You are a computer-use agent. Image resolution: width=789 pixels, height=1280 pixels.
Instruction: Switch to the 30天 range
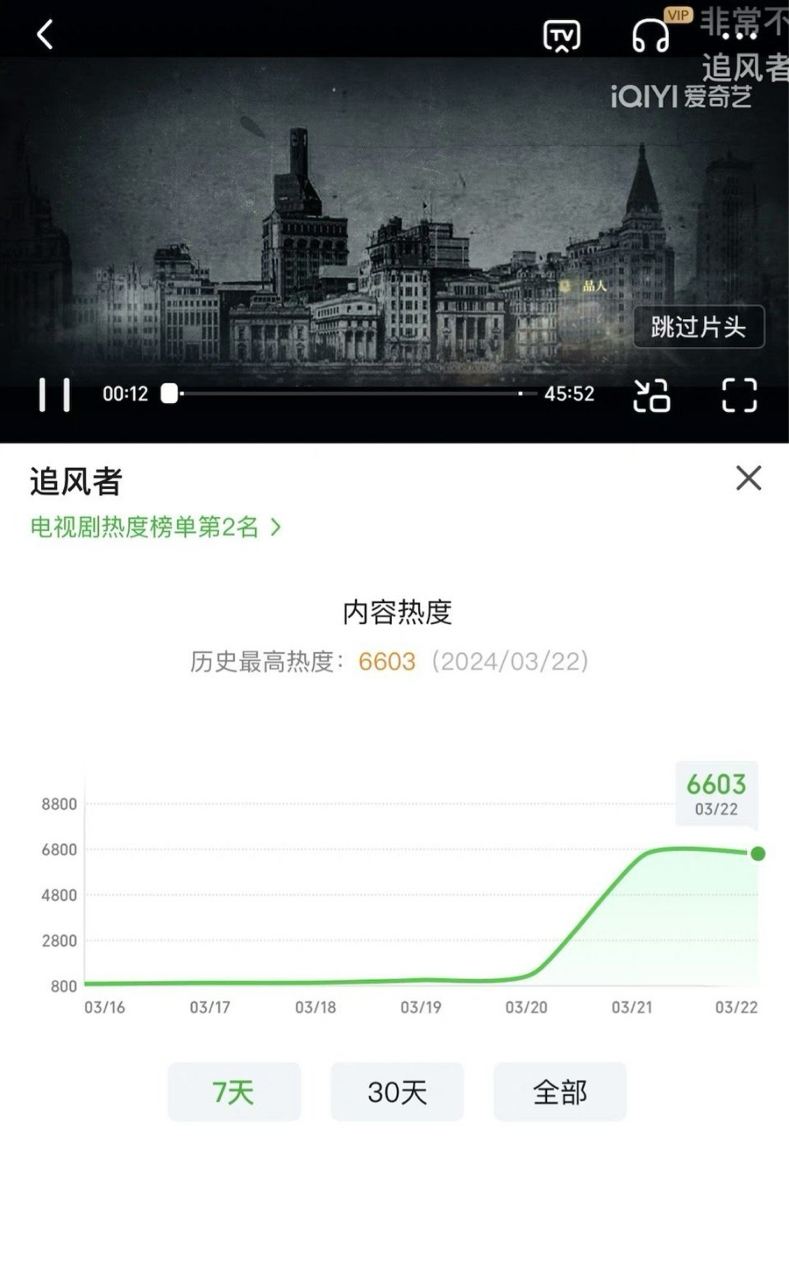click(x=397, y=1092)
